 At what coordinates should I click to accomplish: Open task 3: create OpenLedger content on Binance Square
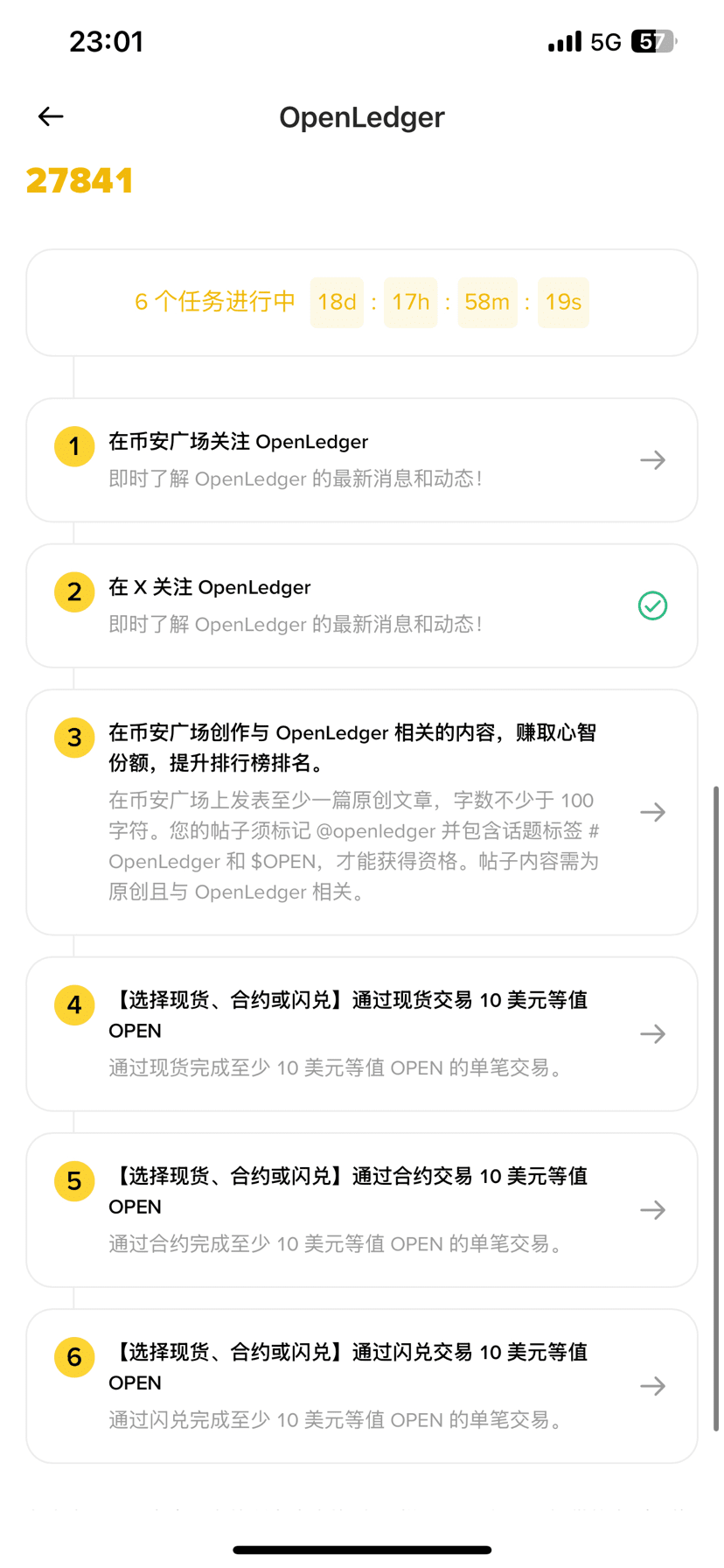(362, 812)
